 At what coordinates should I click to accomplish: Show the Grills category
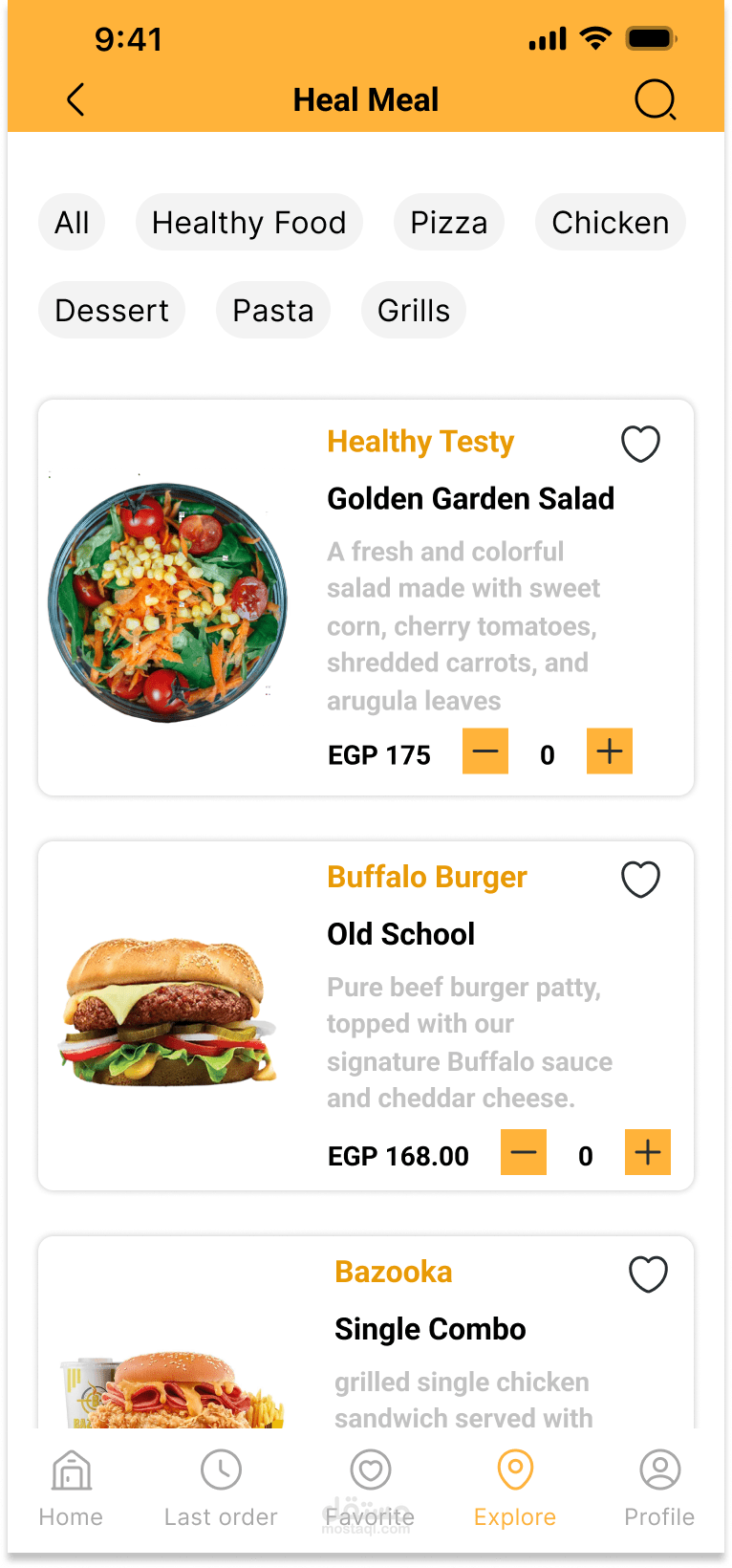[414, 311]
